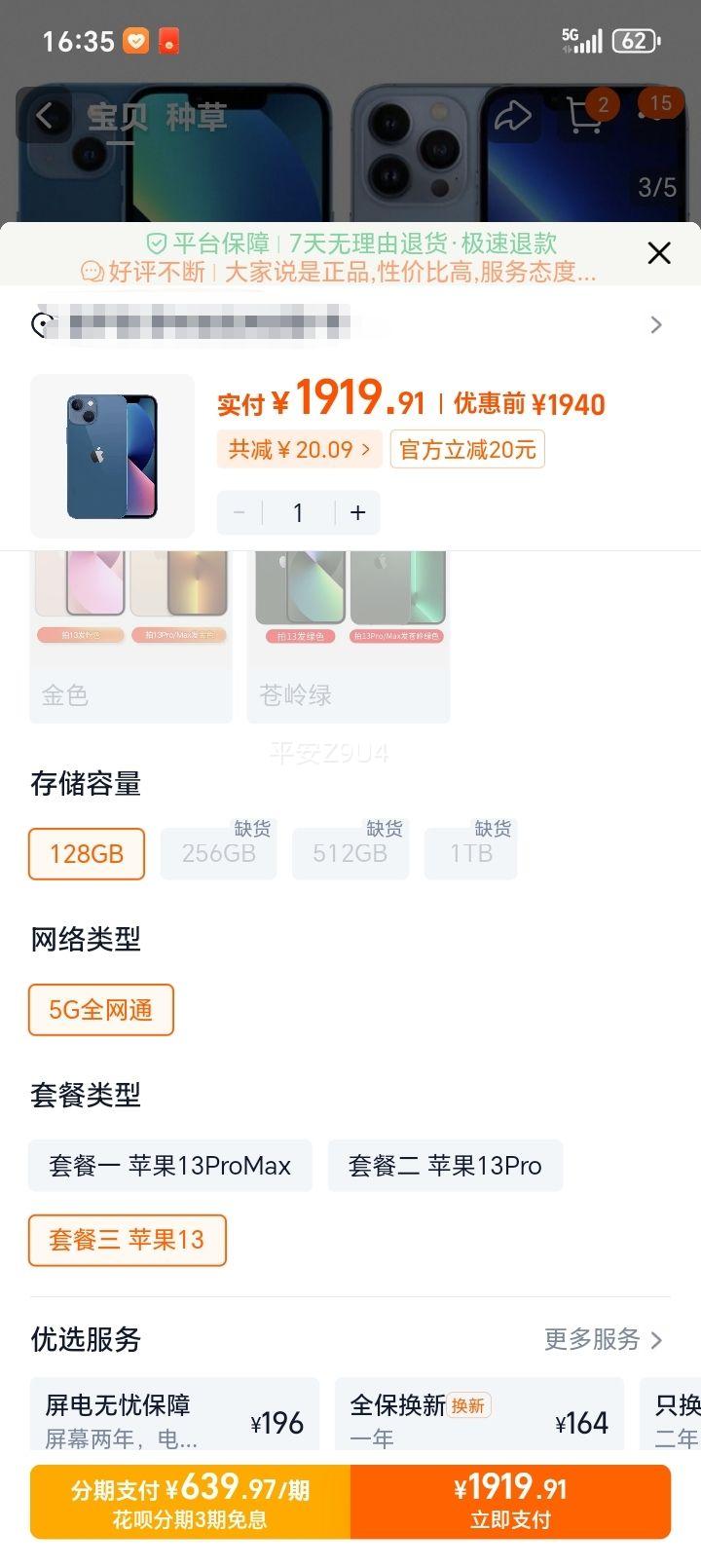This screenshot has height=1568, width=701.
Task: Select 套餐三 苹果13 package option
Action: (x=127, y=1239)
